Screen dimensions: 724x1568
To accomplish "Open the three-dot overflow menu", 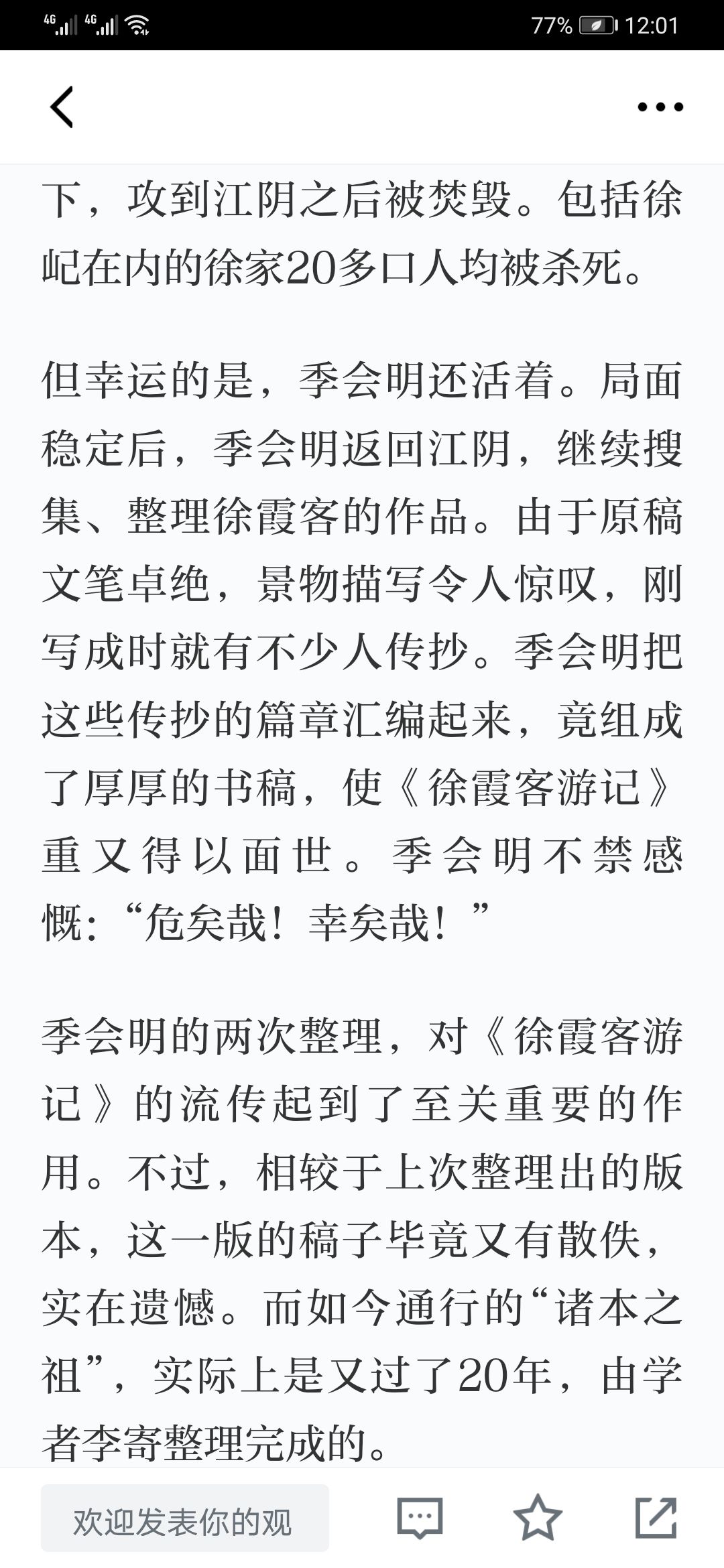I will 660,107.
